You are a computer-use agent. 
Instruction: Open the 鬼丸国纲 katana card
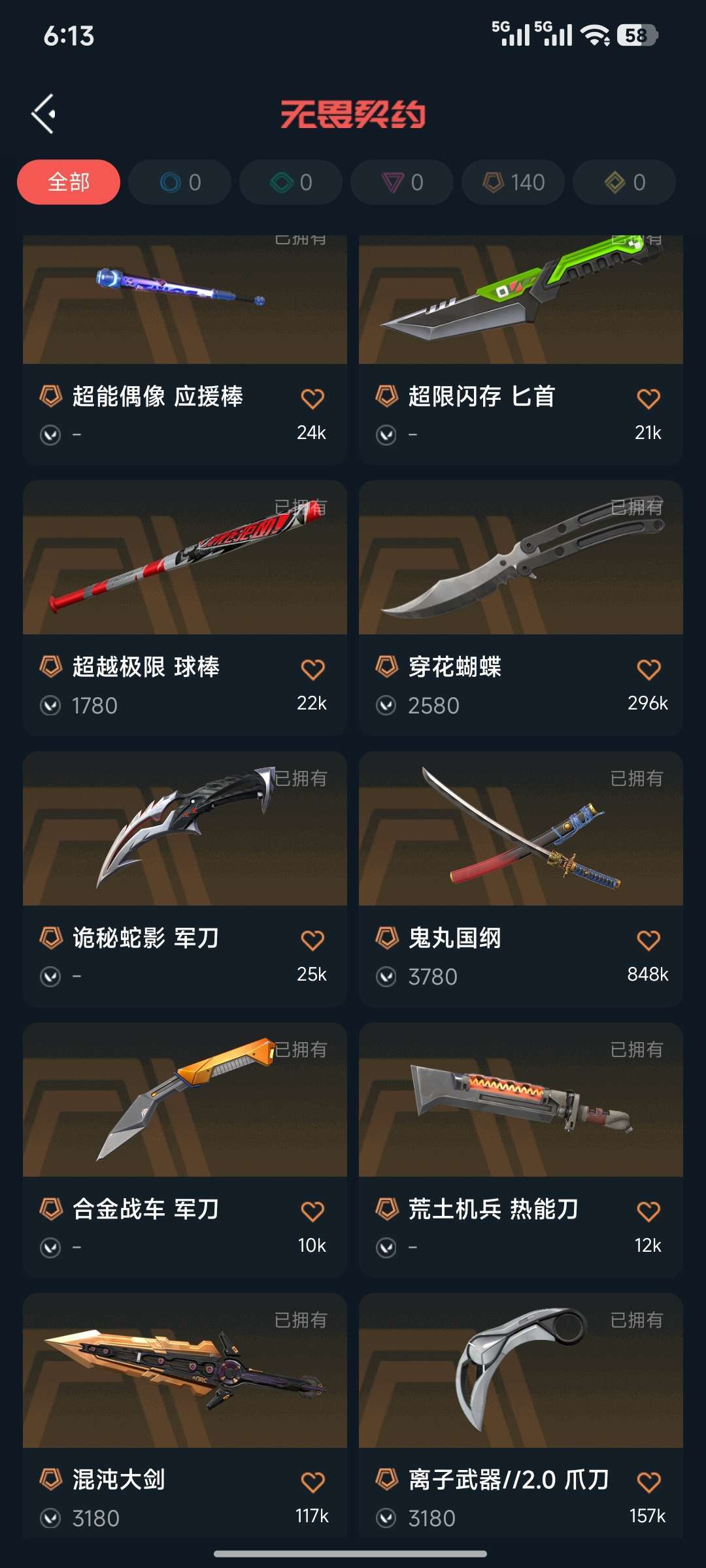pyautogui.click(x=521, y=879)
